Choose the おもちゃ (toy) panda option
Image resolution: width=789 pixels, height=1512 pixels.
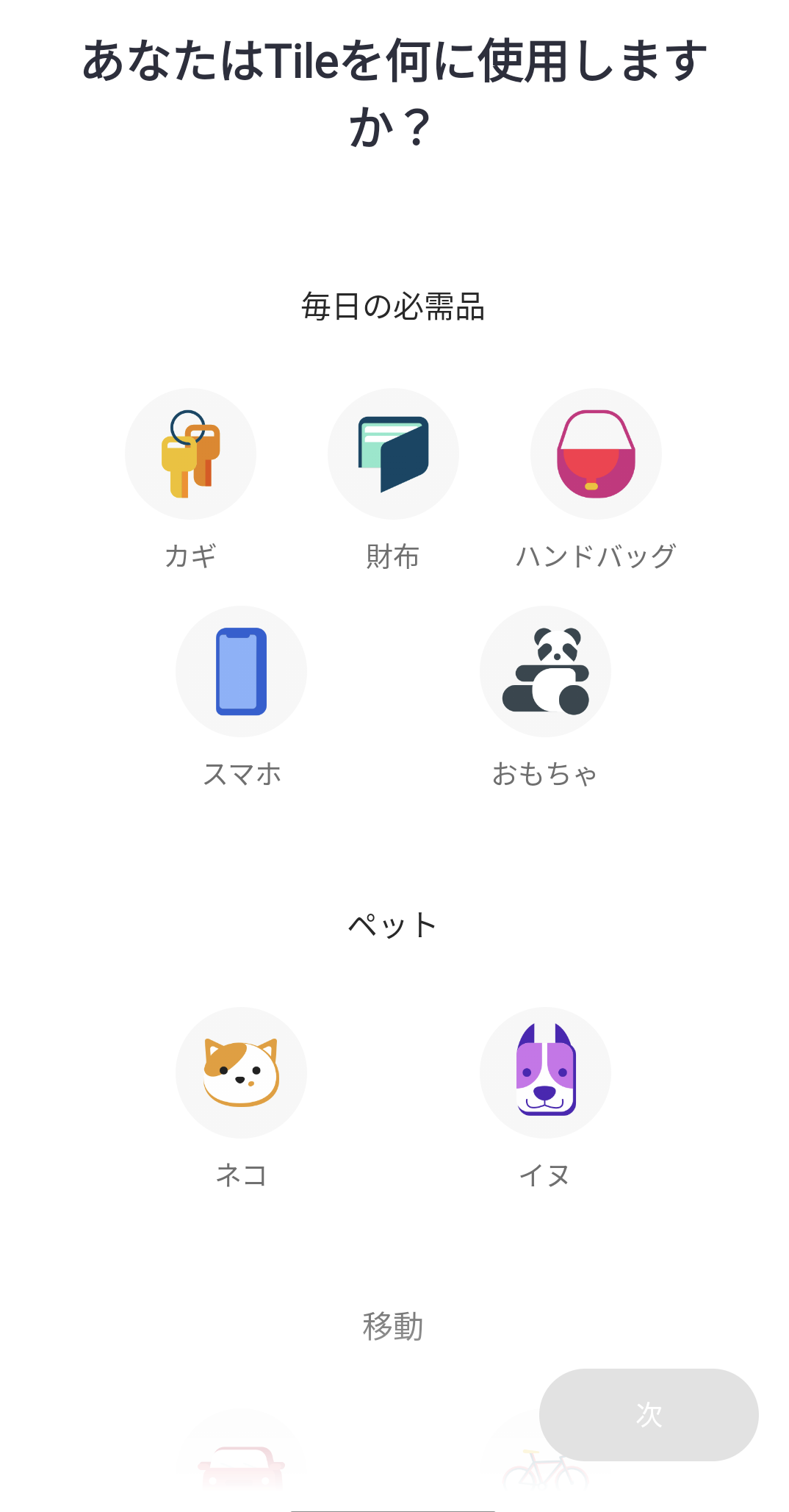pyautogui.click(x=545, y=671)
